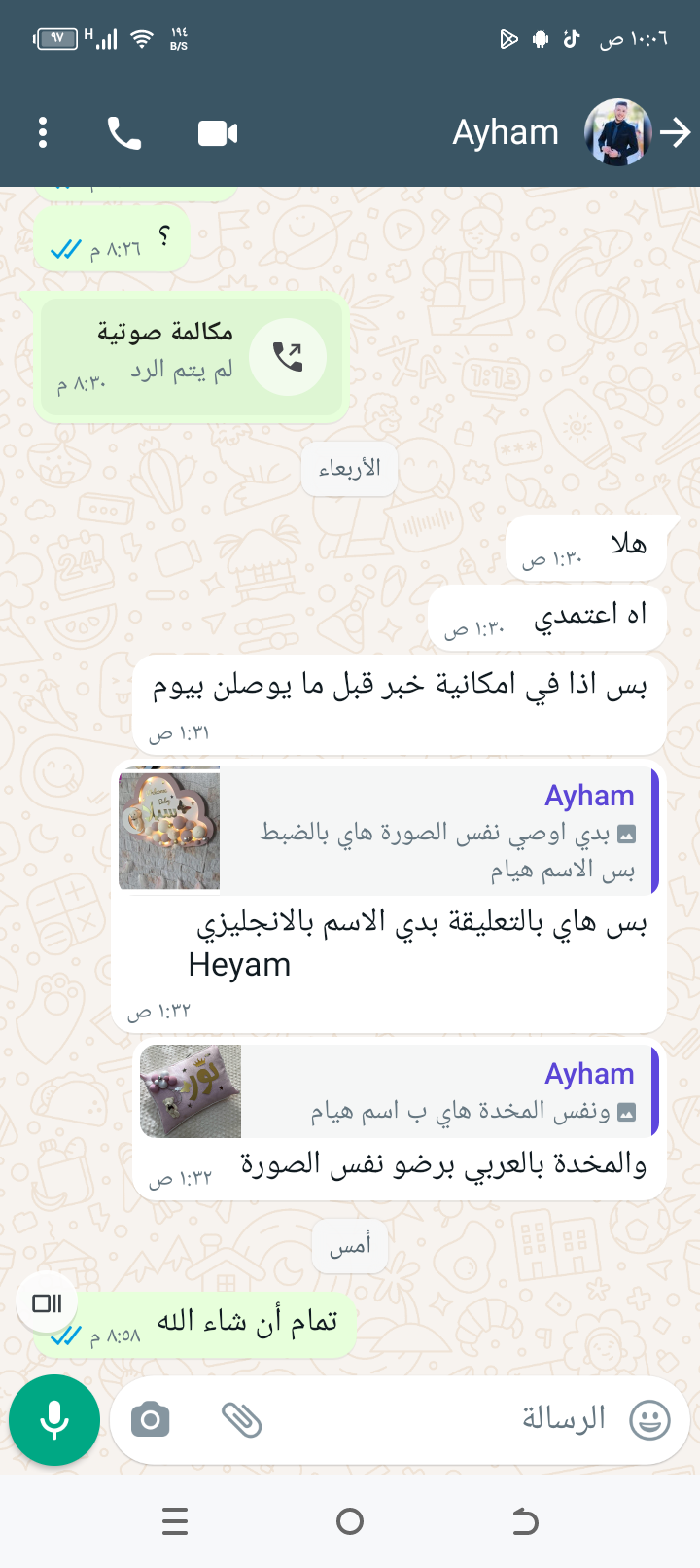Go back using the header arrow
The image size is (700, 1568).
(676, 132)
